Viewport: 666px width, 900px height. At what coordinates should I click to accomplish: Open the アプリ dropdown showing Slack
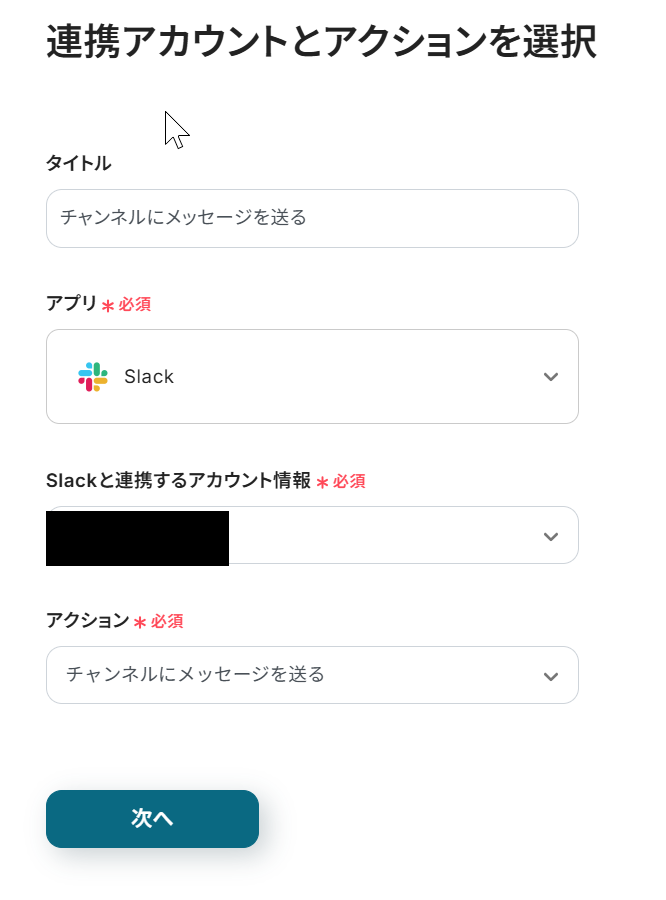(x=312, y=376)
